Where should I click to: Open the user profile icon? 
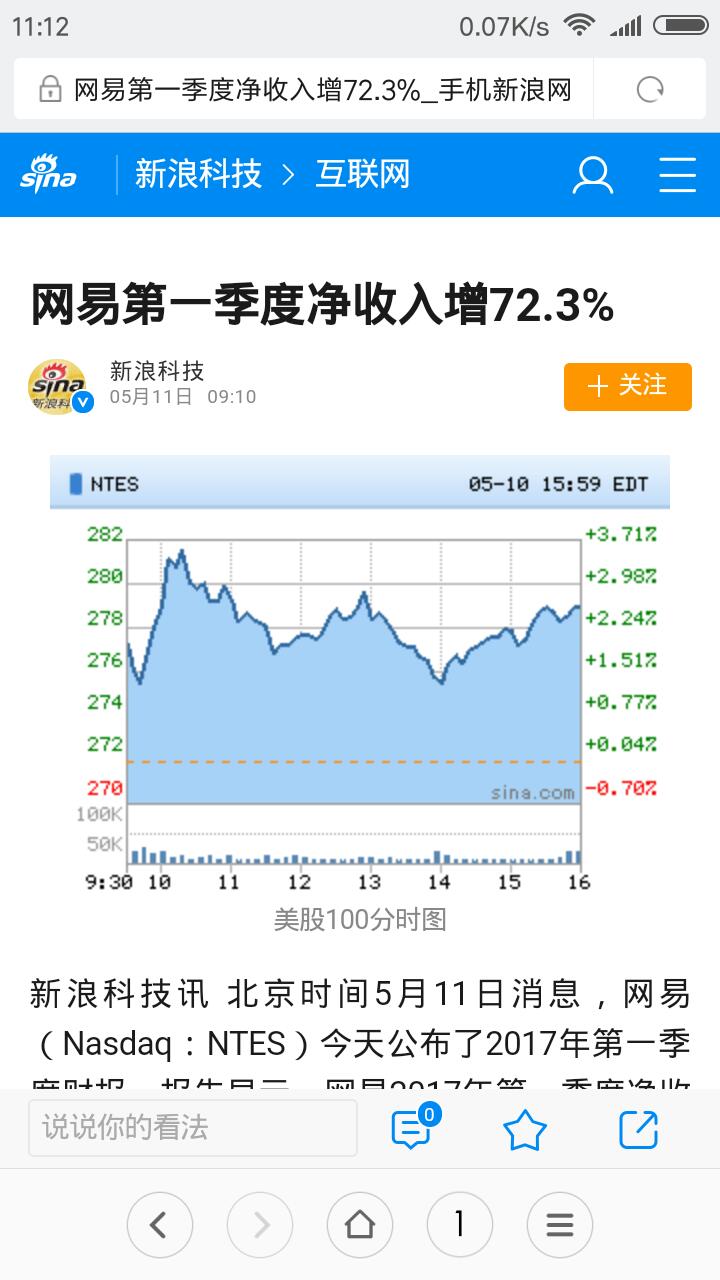pos(592,175)
